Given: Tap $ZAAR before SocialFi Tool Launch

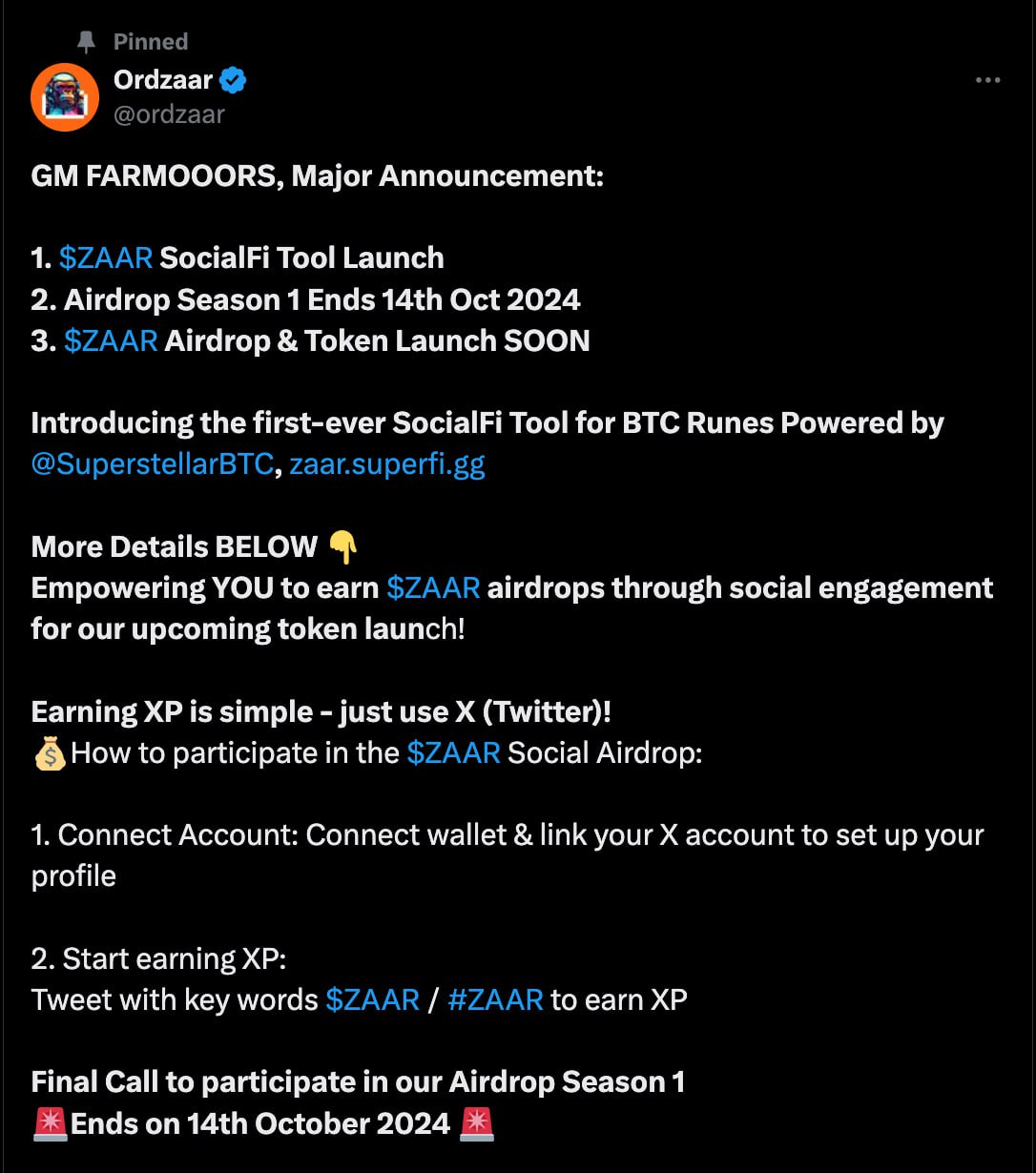Looking at the screenshot, I should coord(106,258).
